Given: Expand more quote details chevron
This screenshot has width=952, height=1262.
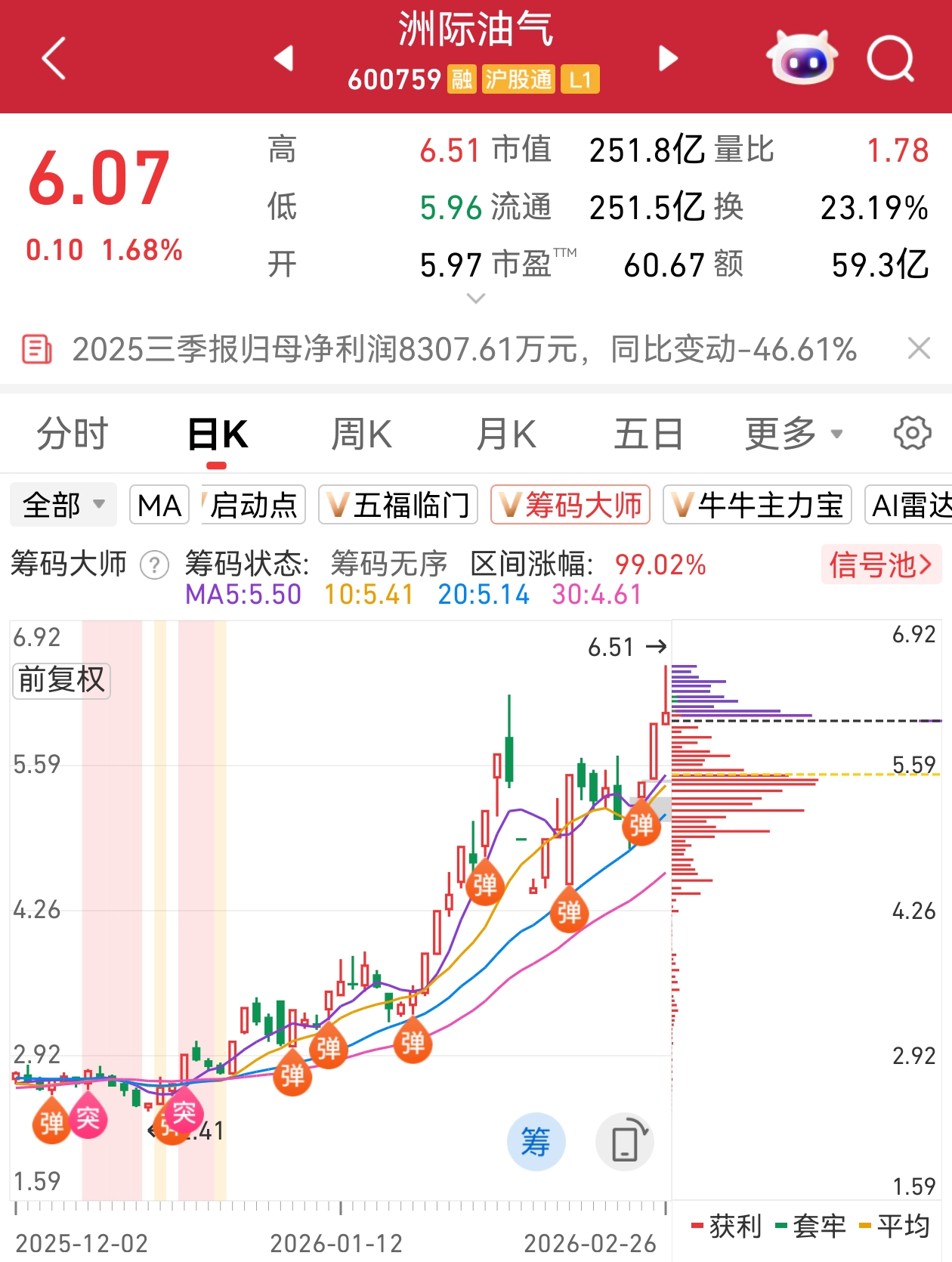Looking at the screenshot, I should coord(476,298).
